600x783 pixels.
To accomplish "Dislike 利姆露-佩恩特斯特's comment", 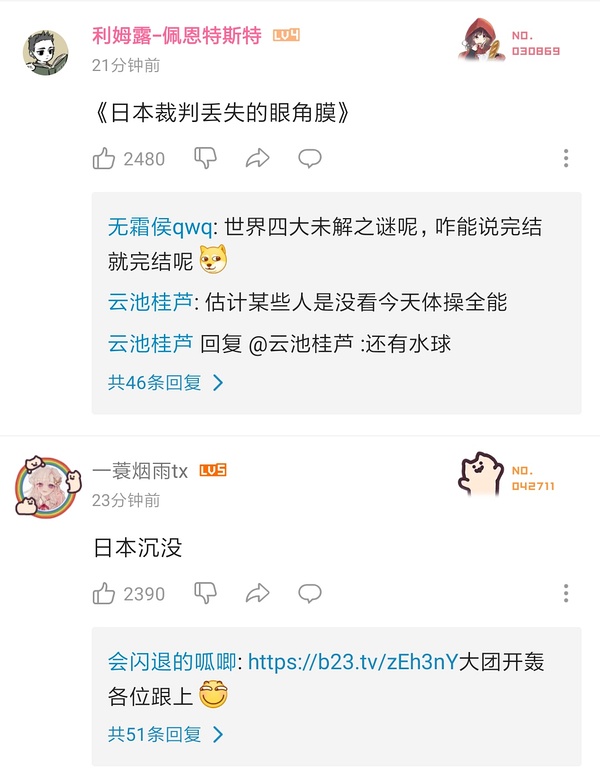I will [x=205, y=158].
